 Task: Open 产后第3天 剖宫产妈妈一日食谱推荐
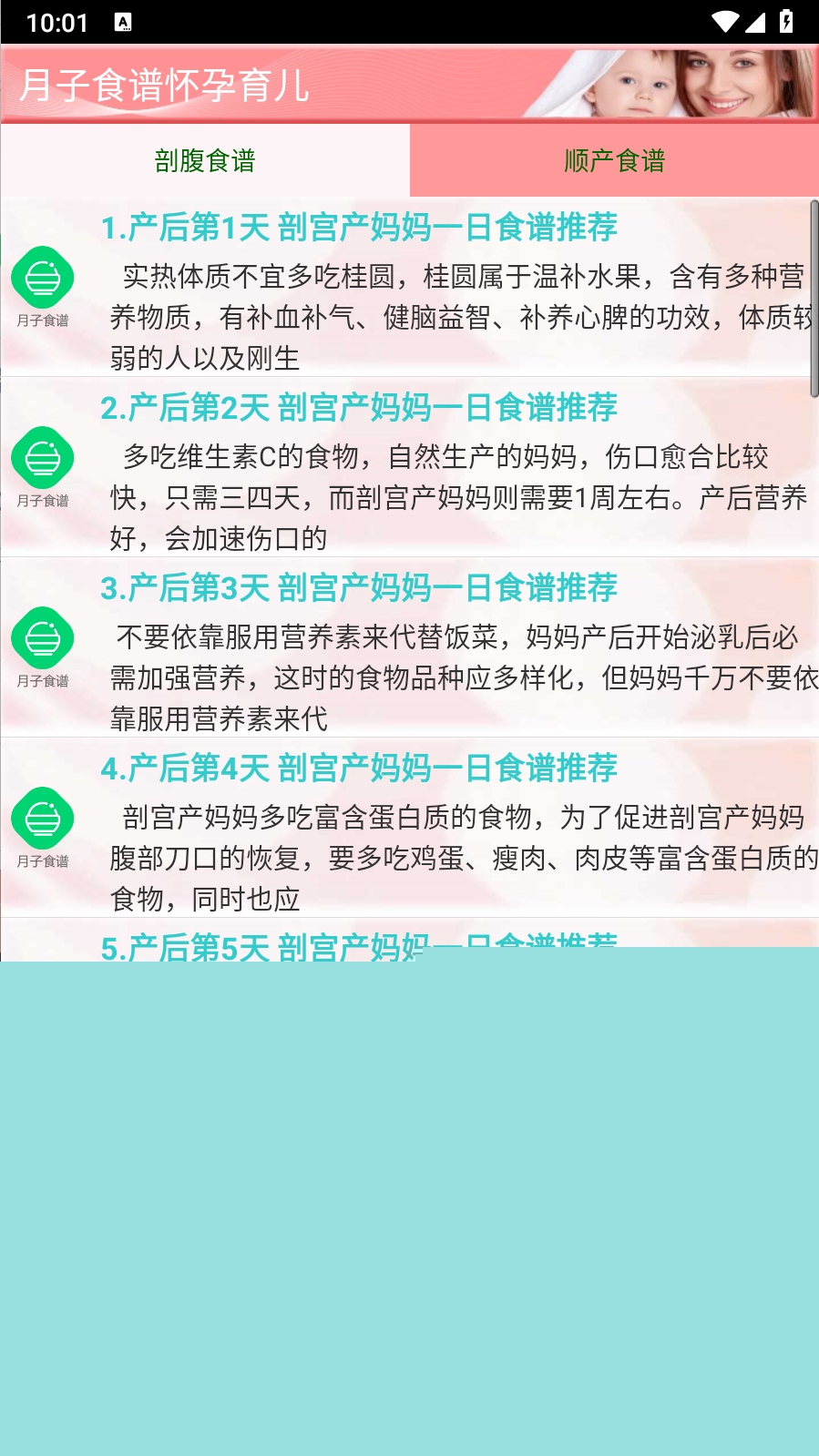pyautogui.click(x=359, y=588)
